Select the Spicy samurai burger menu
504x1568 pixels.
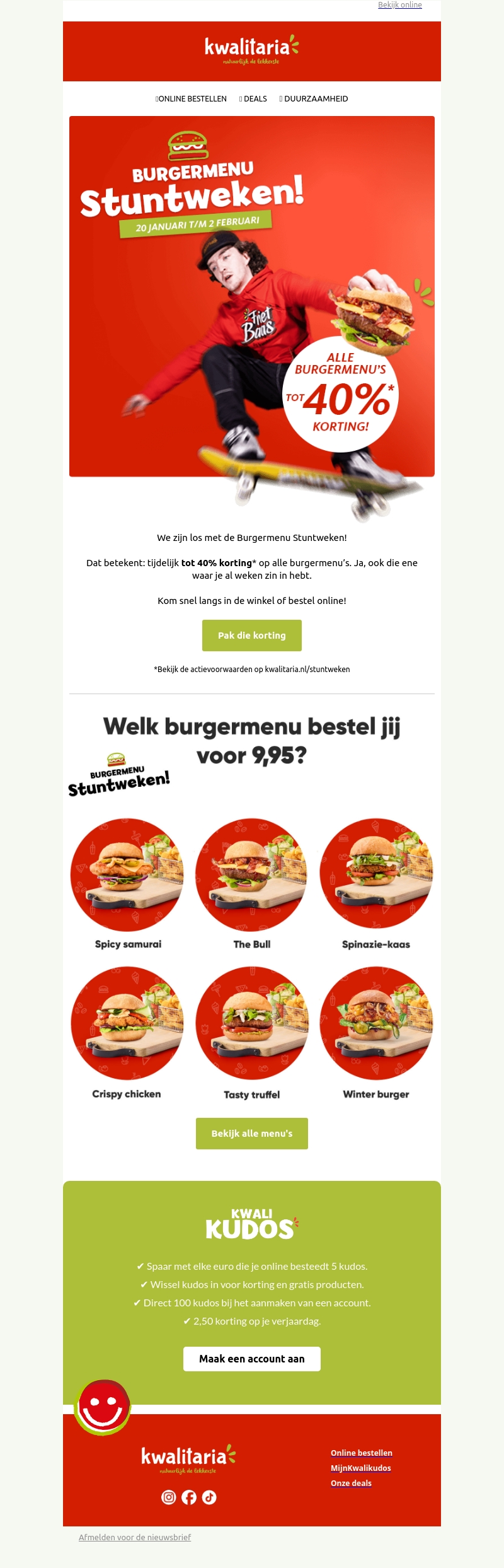(127, 875)
